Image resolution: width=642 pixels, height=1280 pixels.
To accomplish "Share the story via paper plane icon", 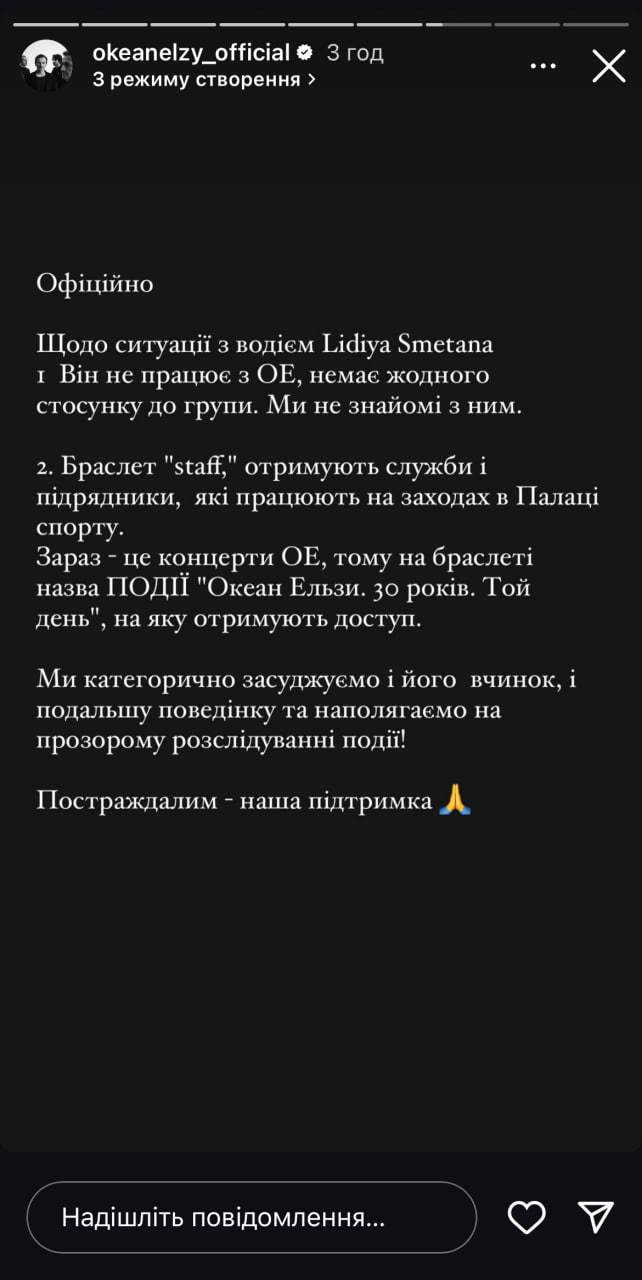I will 596,1217.
